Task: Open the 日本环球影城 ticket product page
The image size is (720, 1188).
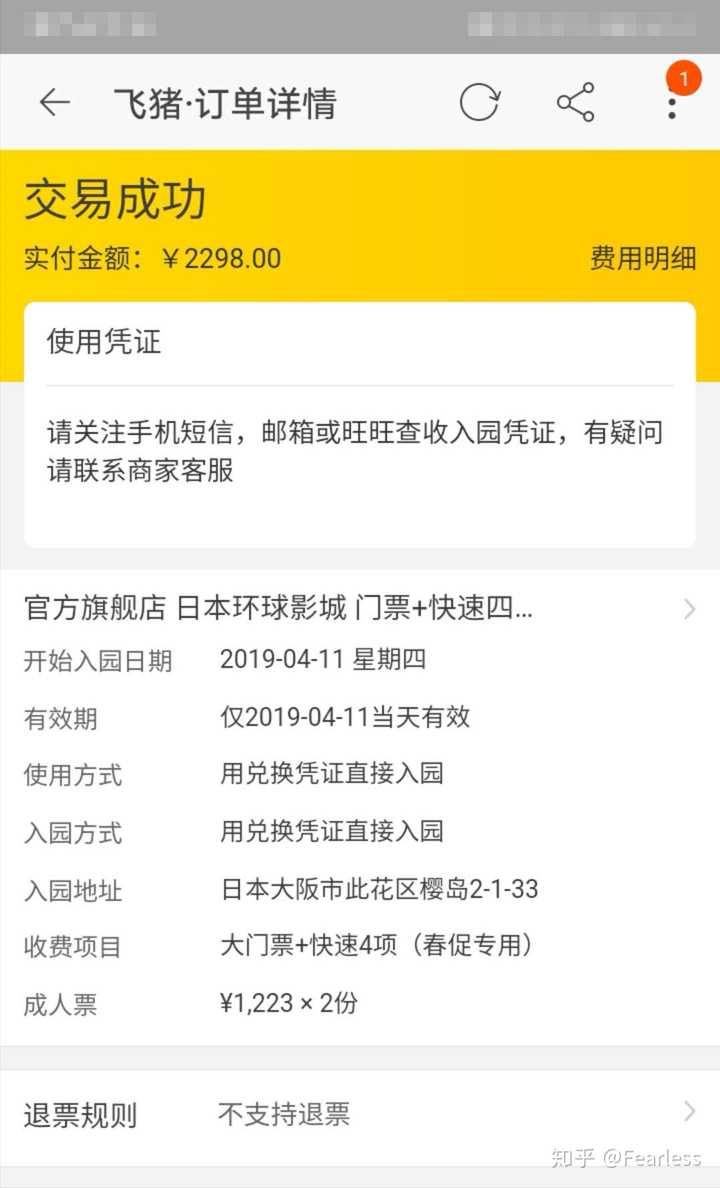Action: point(360,608)
